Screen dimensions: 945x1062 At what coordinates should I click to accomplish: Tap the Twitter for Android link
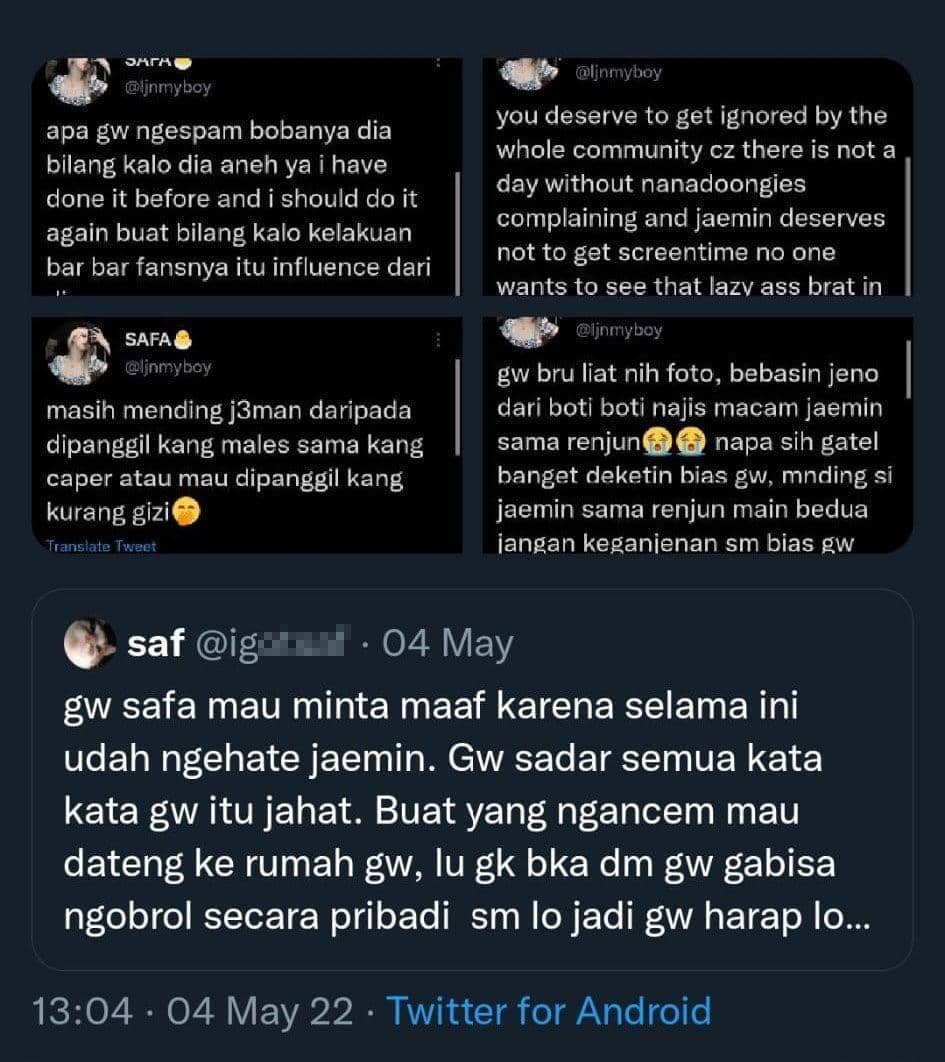pos(549,1011)
